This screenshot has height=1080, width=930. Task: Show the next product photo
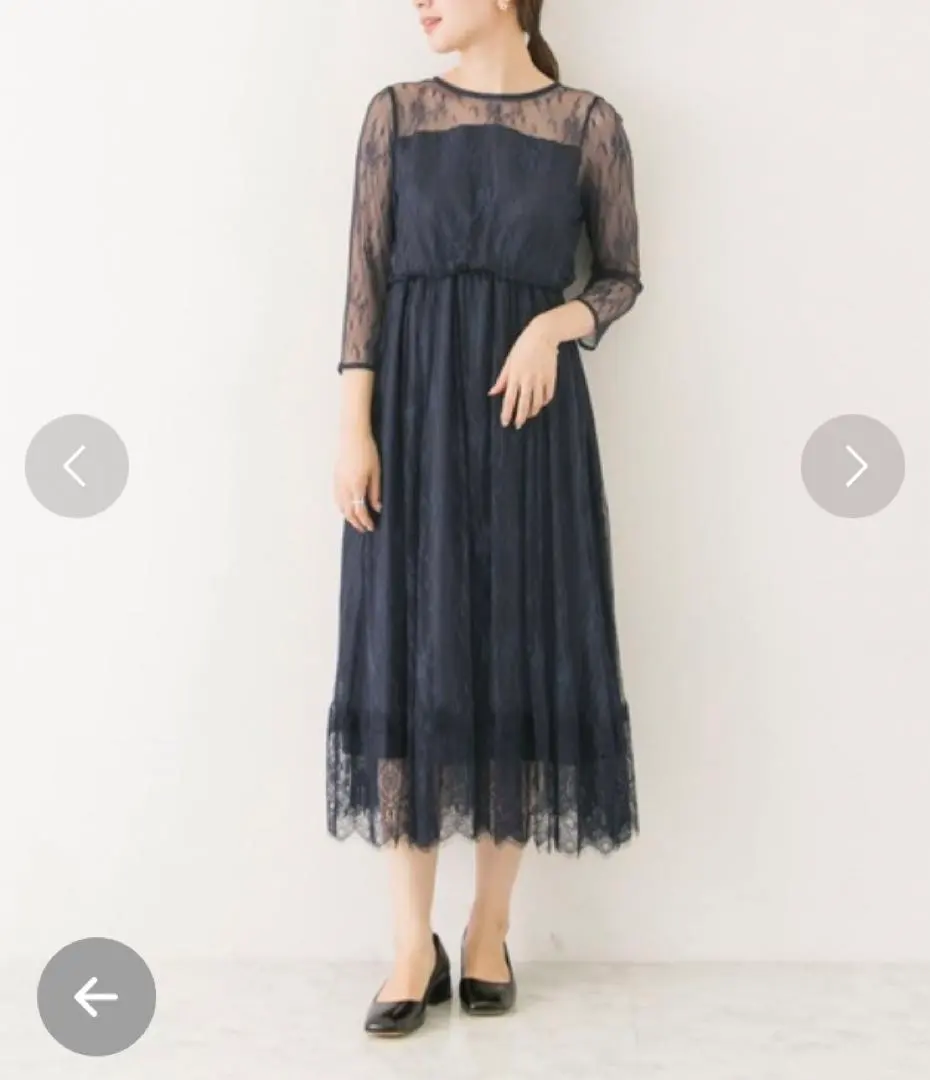(852, 466)
